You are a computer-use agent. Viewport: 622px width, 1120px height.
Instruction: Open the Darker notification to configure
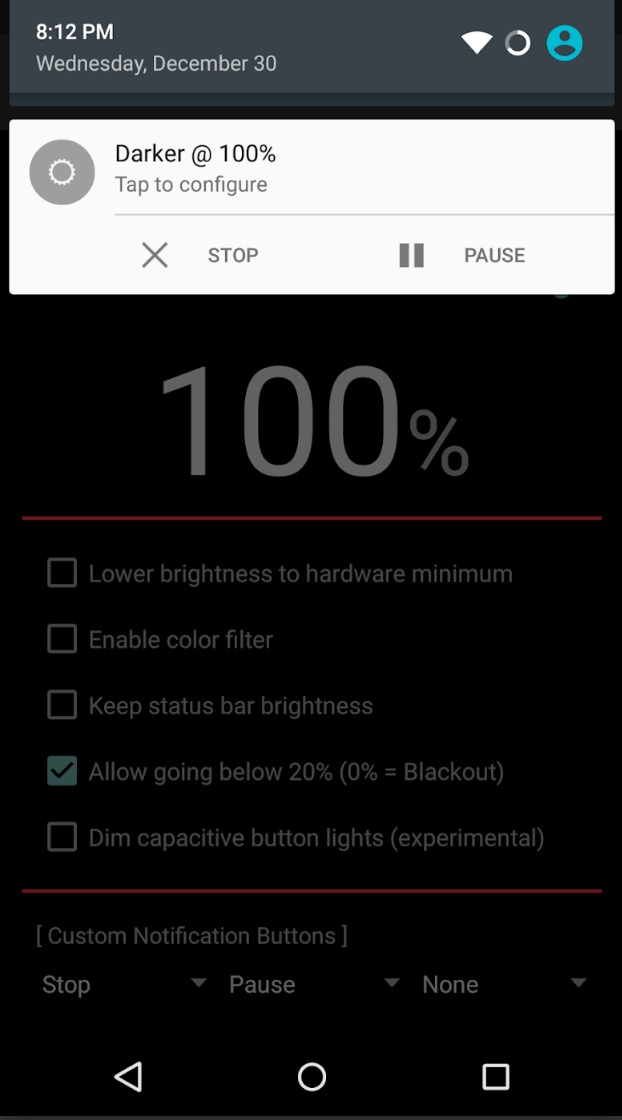pos(311,169)
